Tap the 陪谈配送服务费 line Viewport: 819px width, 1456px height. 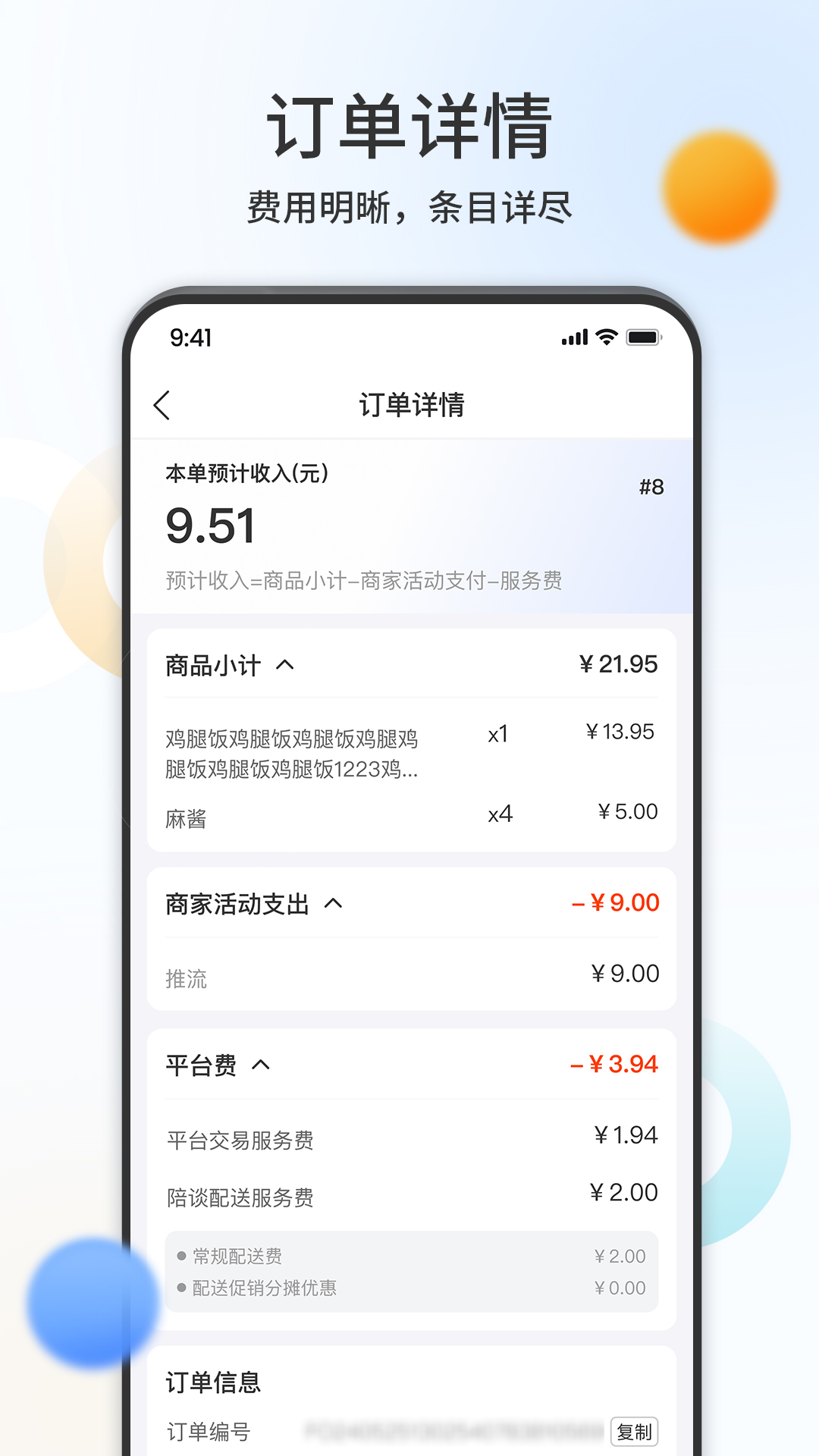(x=240, y=1197)
